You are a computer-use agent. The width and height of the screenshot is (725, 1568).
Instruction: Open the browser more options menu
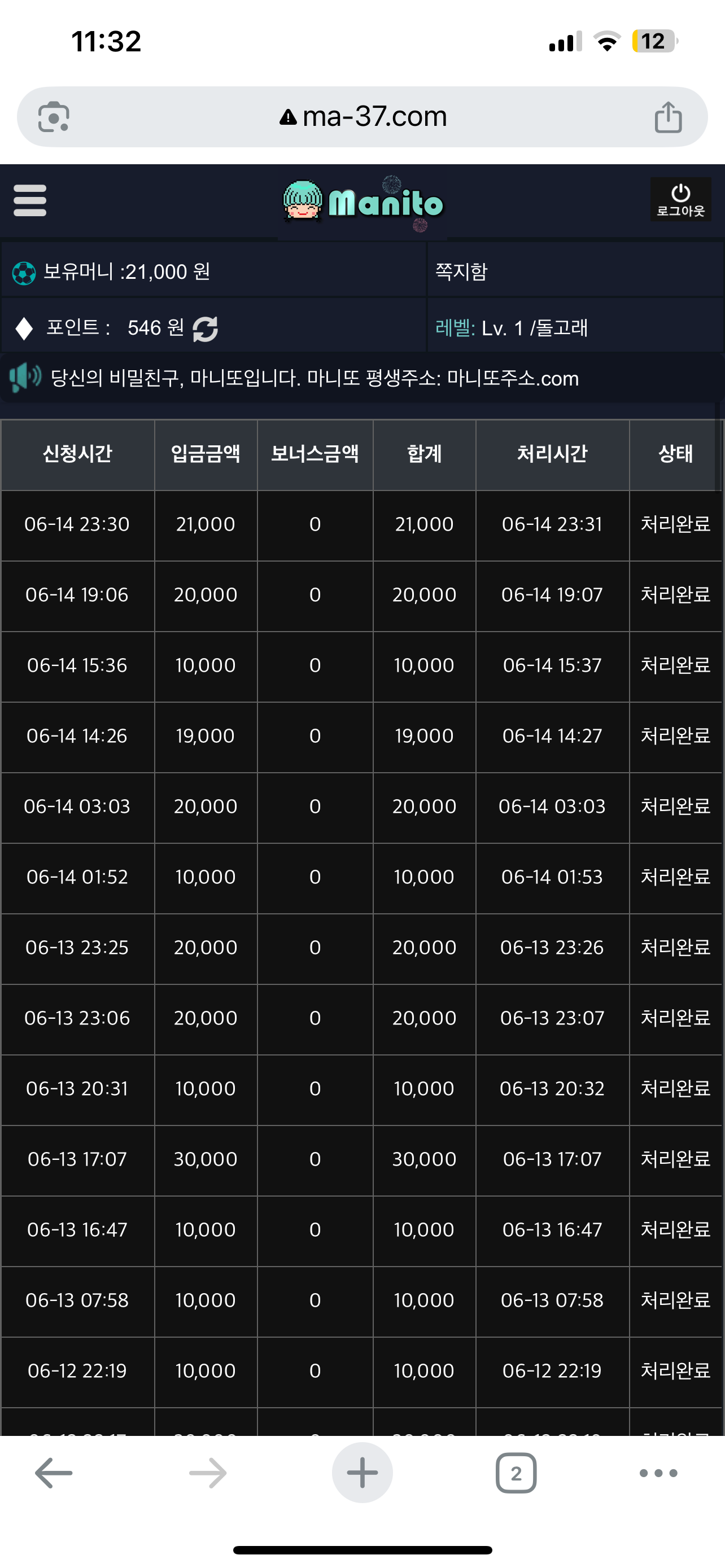[658, 1473]
